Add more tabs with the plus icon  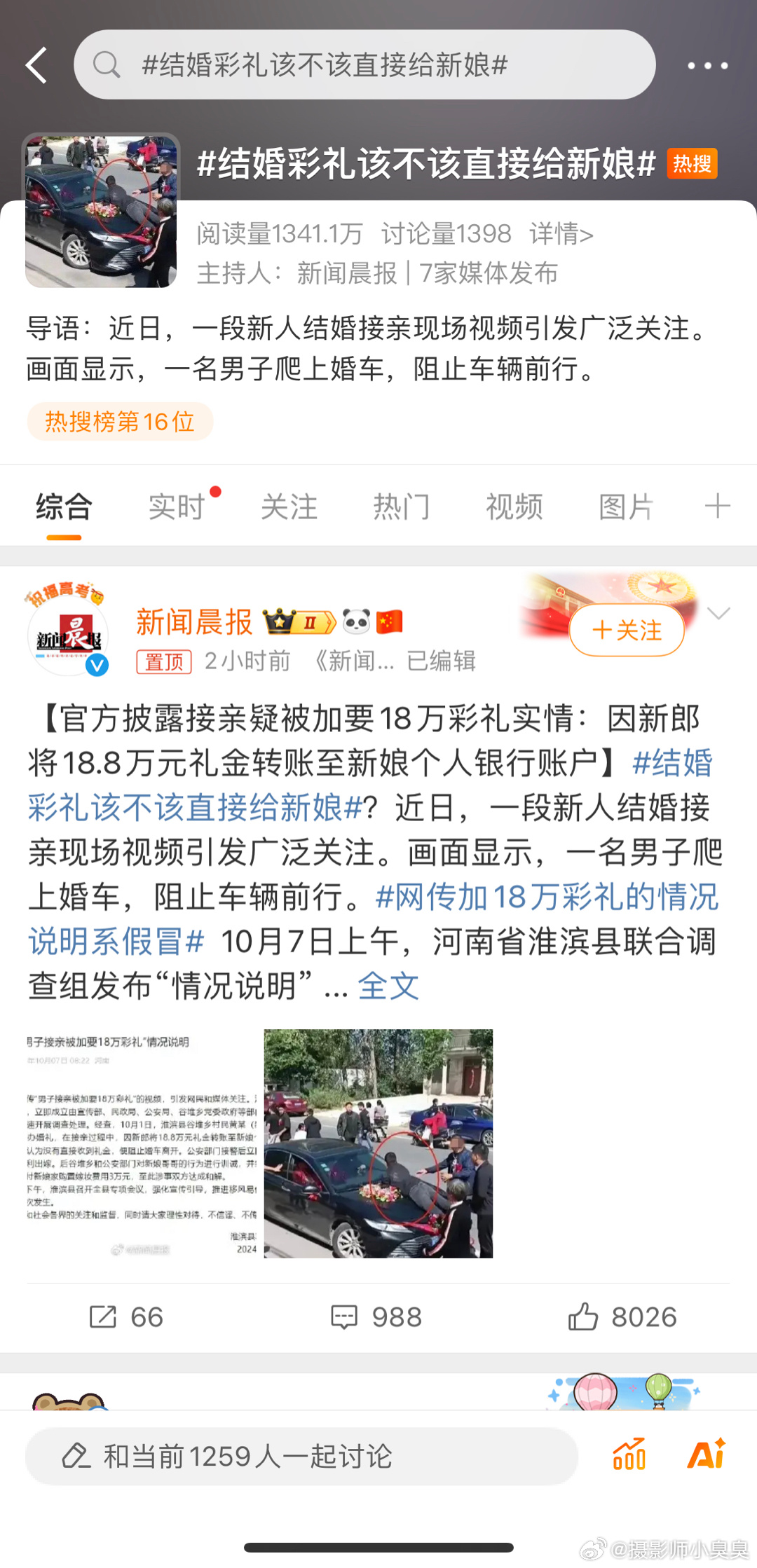pos(717,506)
